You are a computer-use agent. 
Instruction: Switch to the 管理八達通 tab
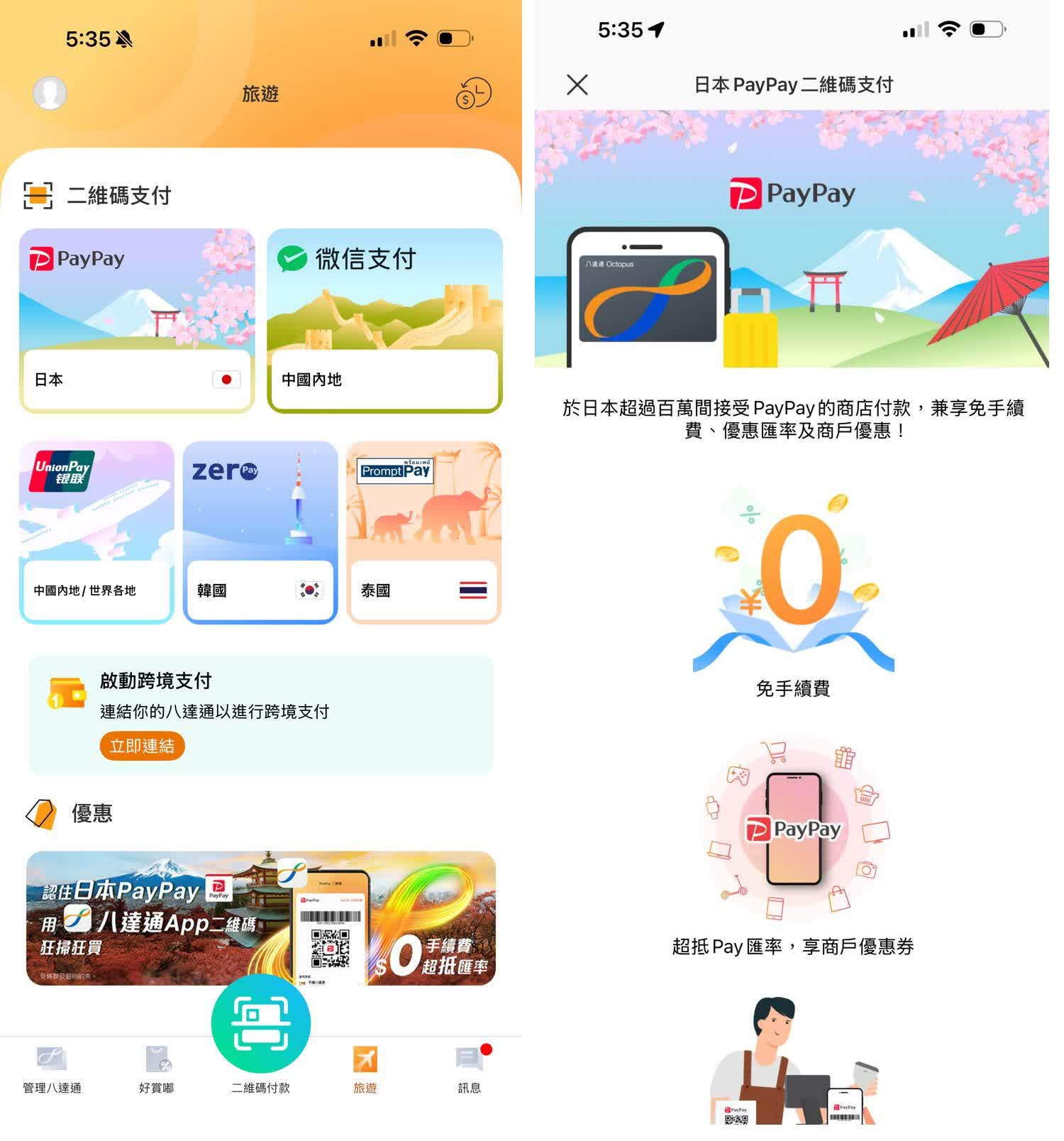pos(52,1069)
